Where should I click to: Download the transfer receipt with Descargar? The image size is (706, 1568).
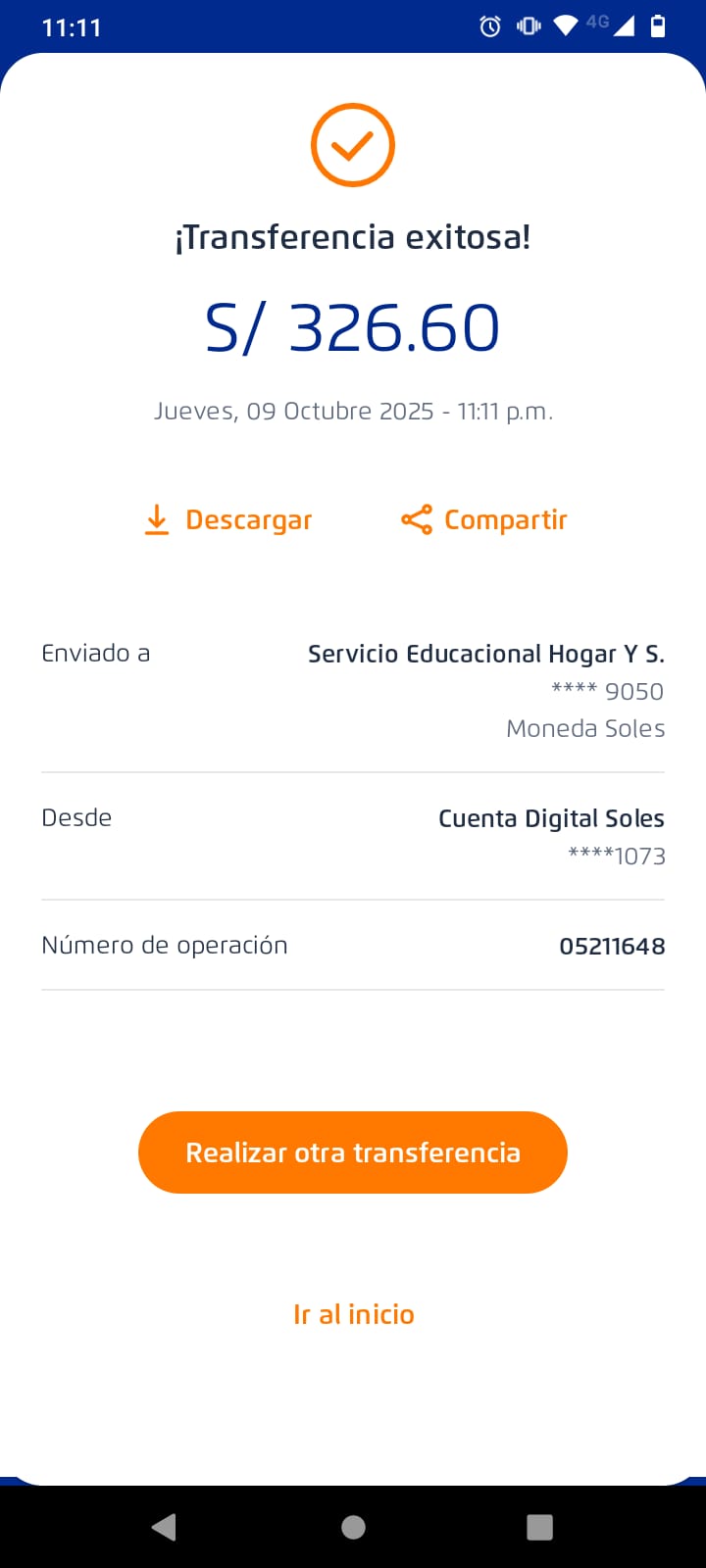[x=228, y=519]
